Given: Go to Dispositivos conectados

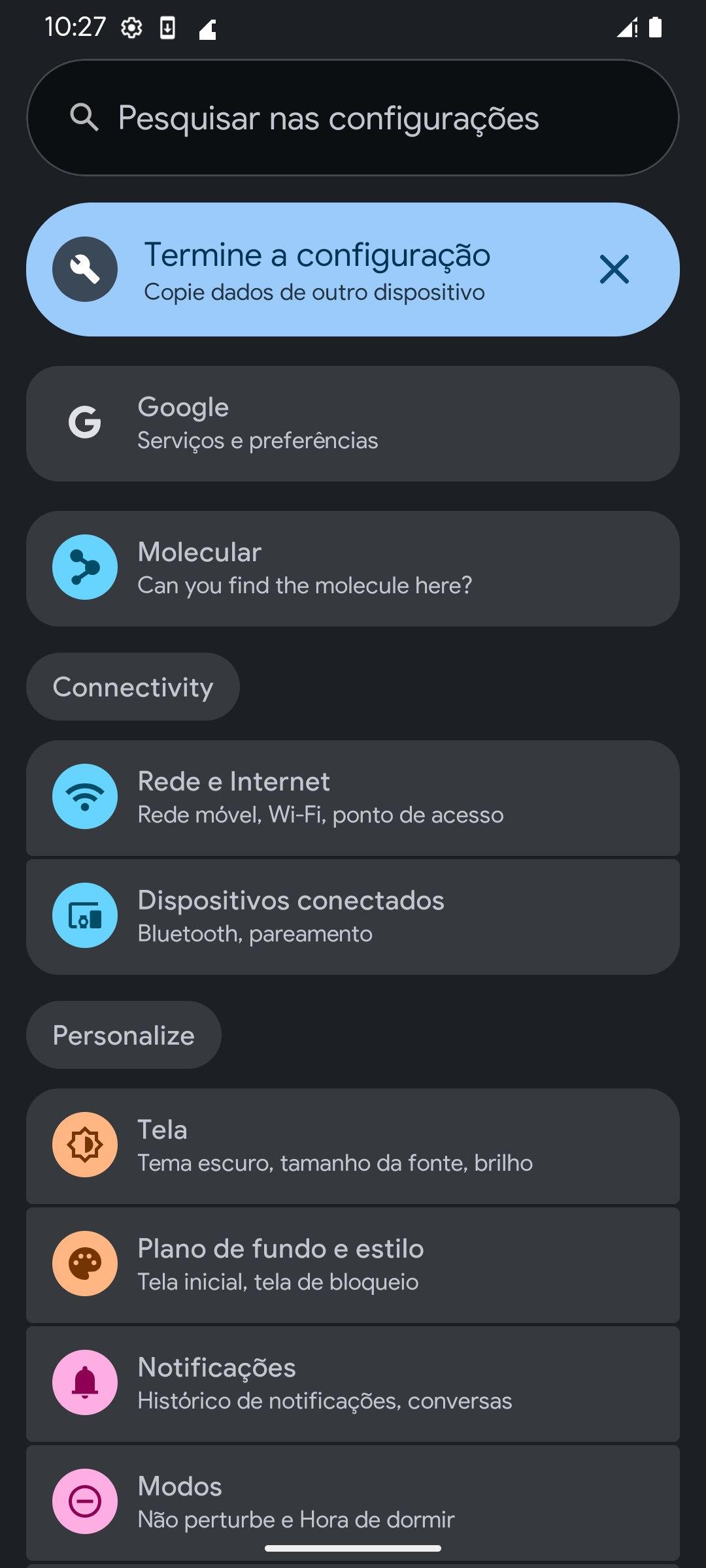Looking at the screenshot, I should (353, 917).
